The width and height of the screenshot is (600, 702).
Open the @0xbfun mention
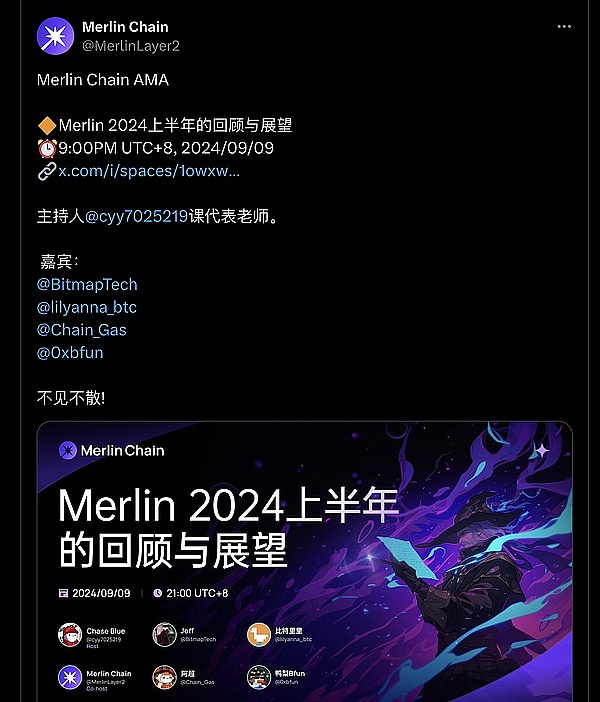pos(70,353)
